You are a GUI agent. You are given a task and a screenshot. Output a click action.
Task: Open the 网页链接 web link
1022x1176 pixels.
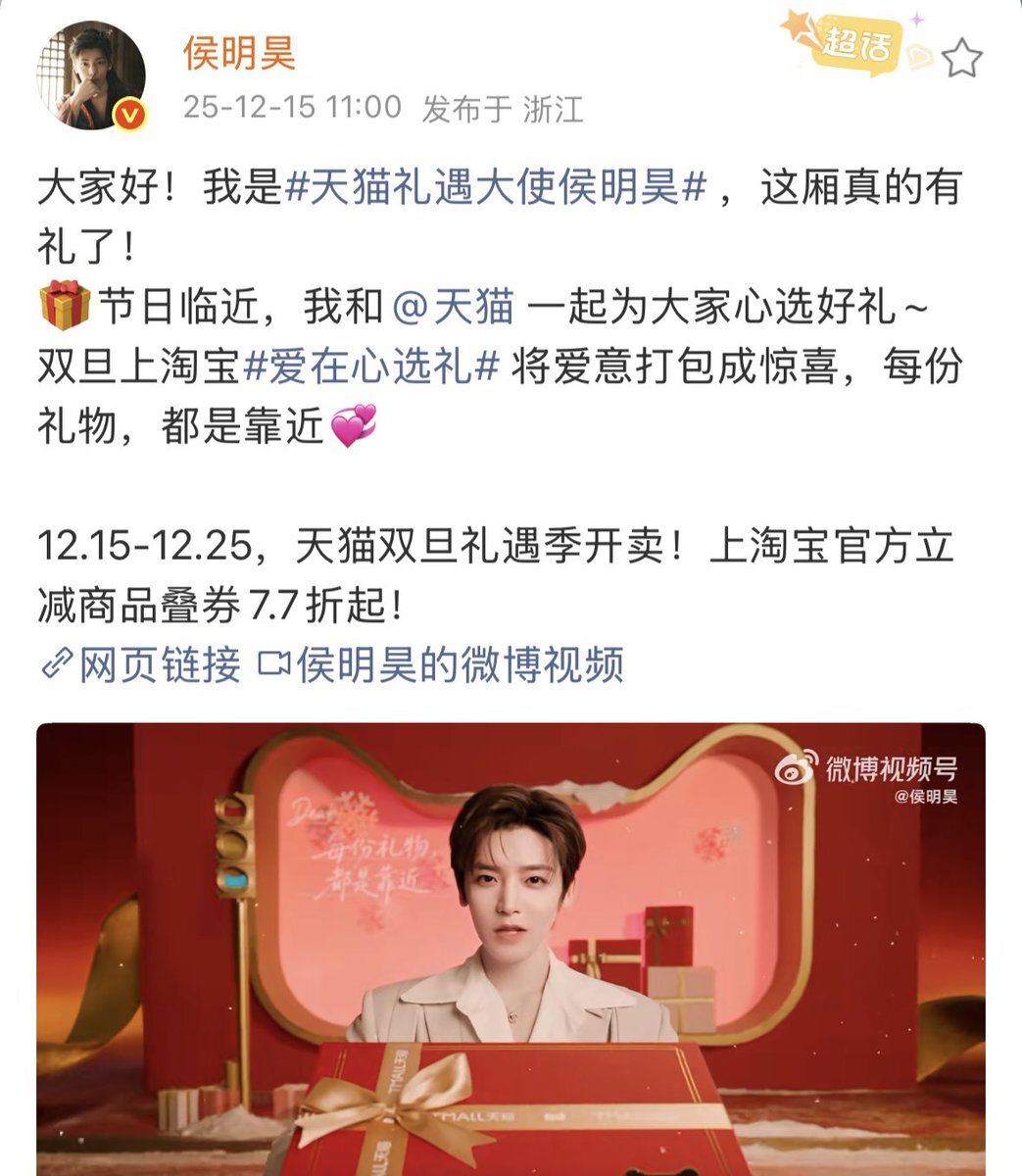(142, 665)
